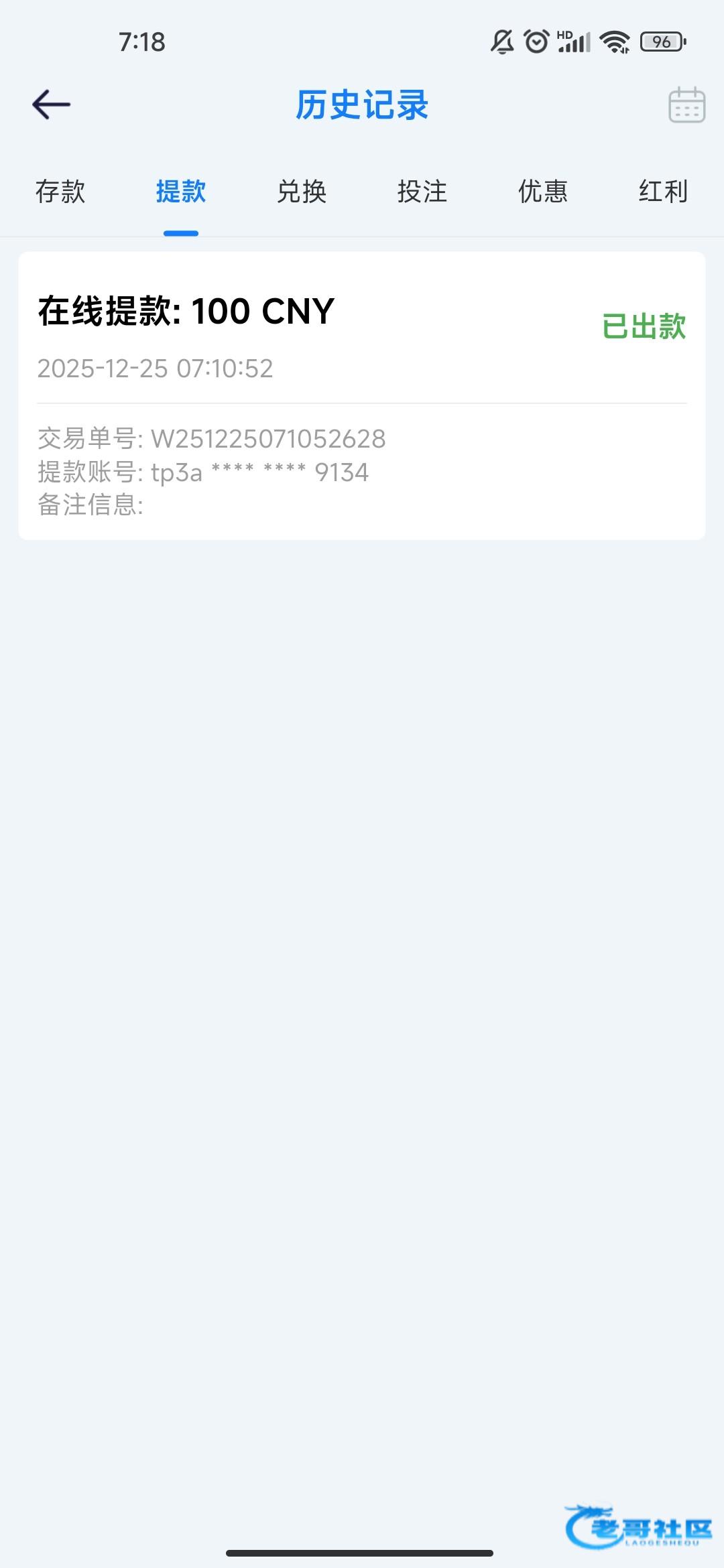Open the 投注 tab
This screenshot has width=724, height=1568.
point(422,192)
